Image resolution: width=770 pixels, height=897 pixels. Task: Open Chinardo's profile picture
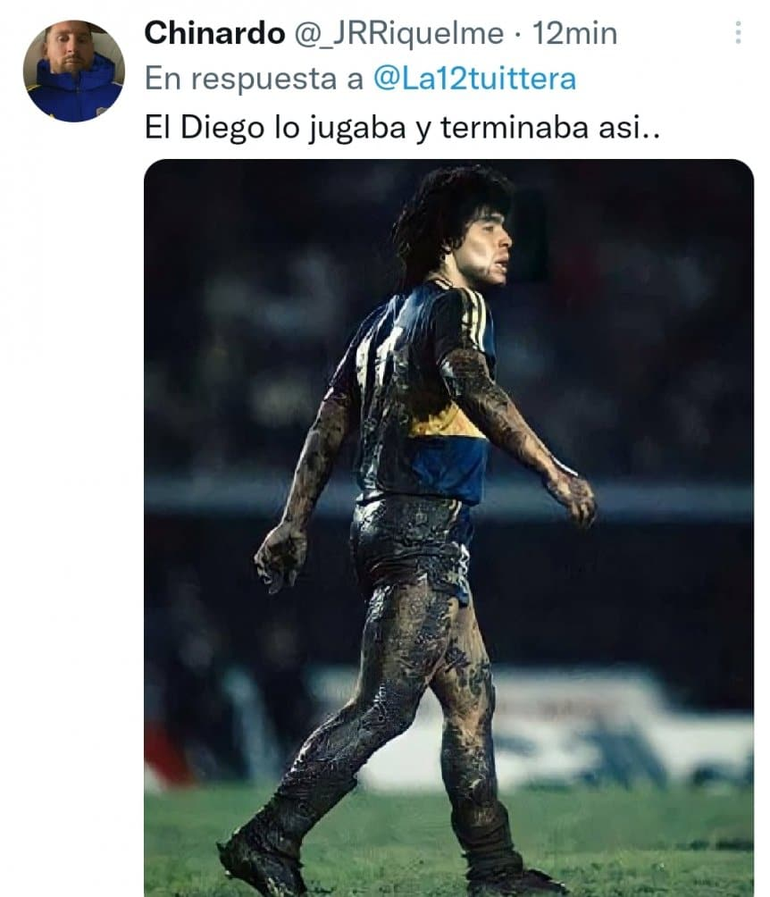[x=73, y=72]
